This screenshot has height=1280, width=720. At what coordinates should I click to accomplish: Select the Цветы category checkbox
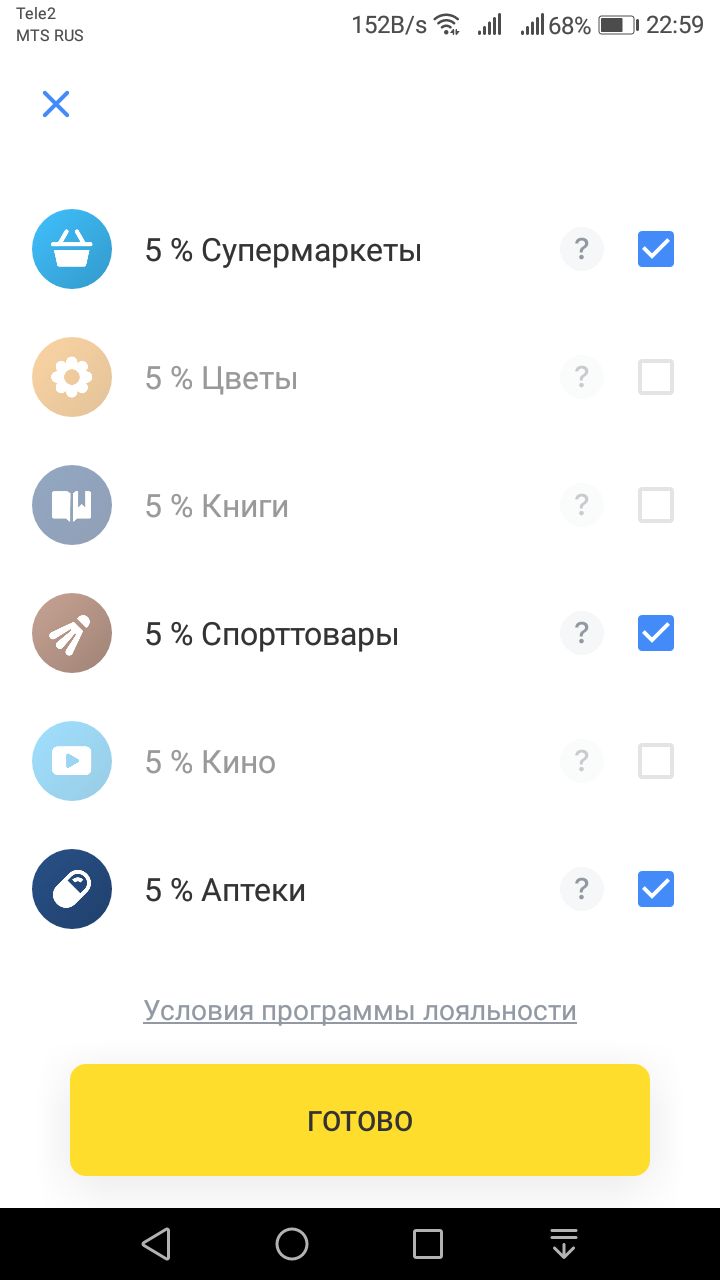point(656,378)
